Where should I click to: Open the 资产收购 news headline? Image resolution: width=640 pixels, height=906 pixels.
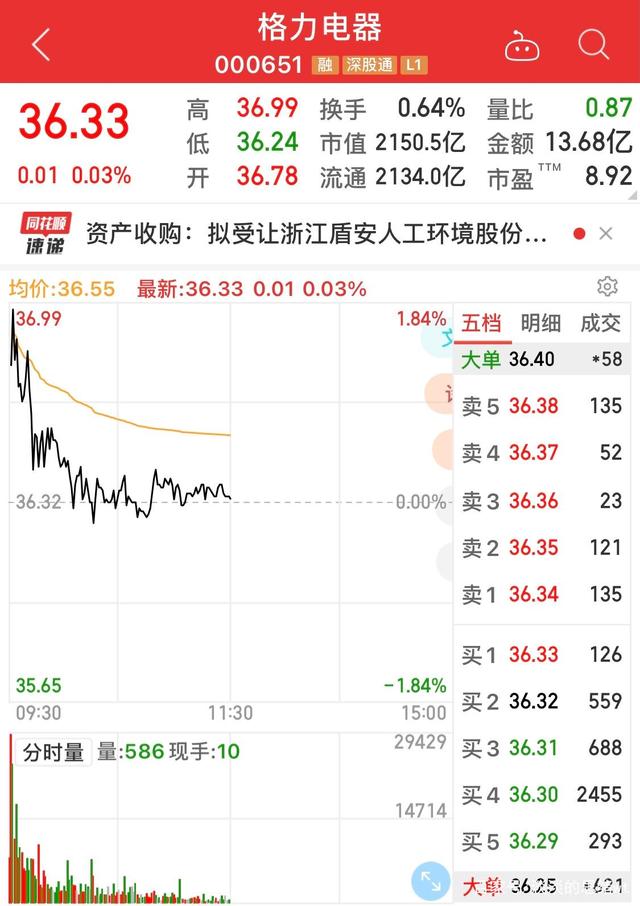(317, 235)
